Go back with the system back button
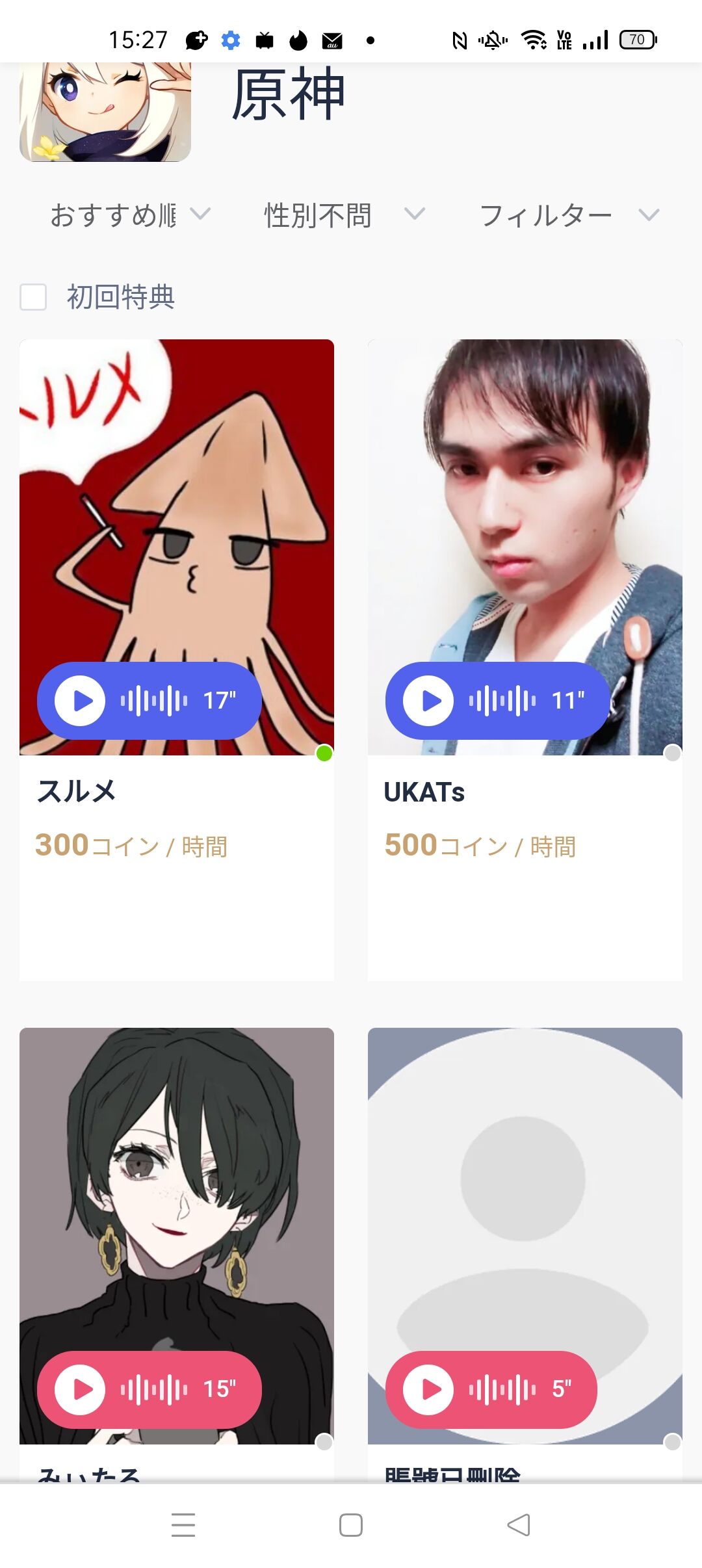Viewport: 702px width, 1568px height. point(519,1525)
